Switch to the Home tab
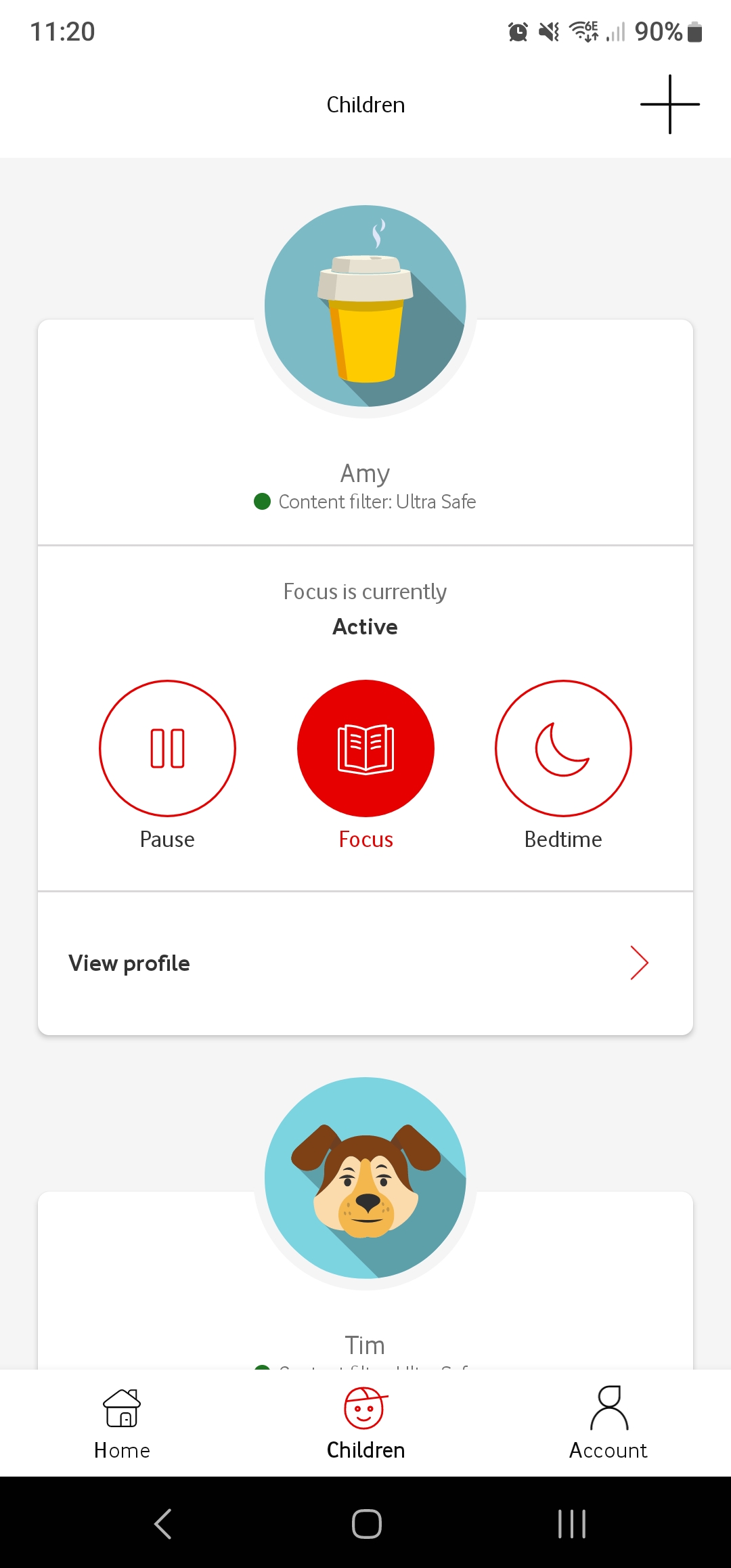Screen dimensions: 731x1568 [x=122, y=1422]
